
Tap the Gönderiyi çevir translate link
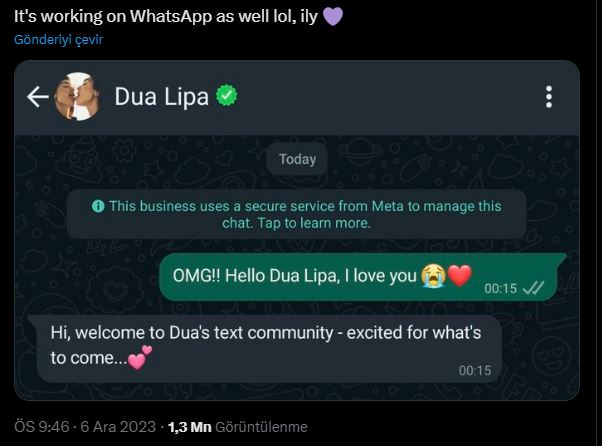58,40
